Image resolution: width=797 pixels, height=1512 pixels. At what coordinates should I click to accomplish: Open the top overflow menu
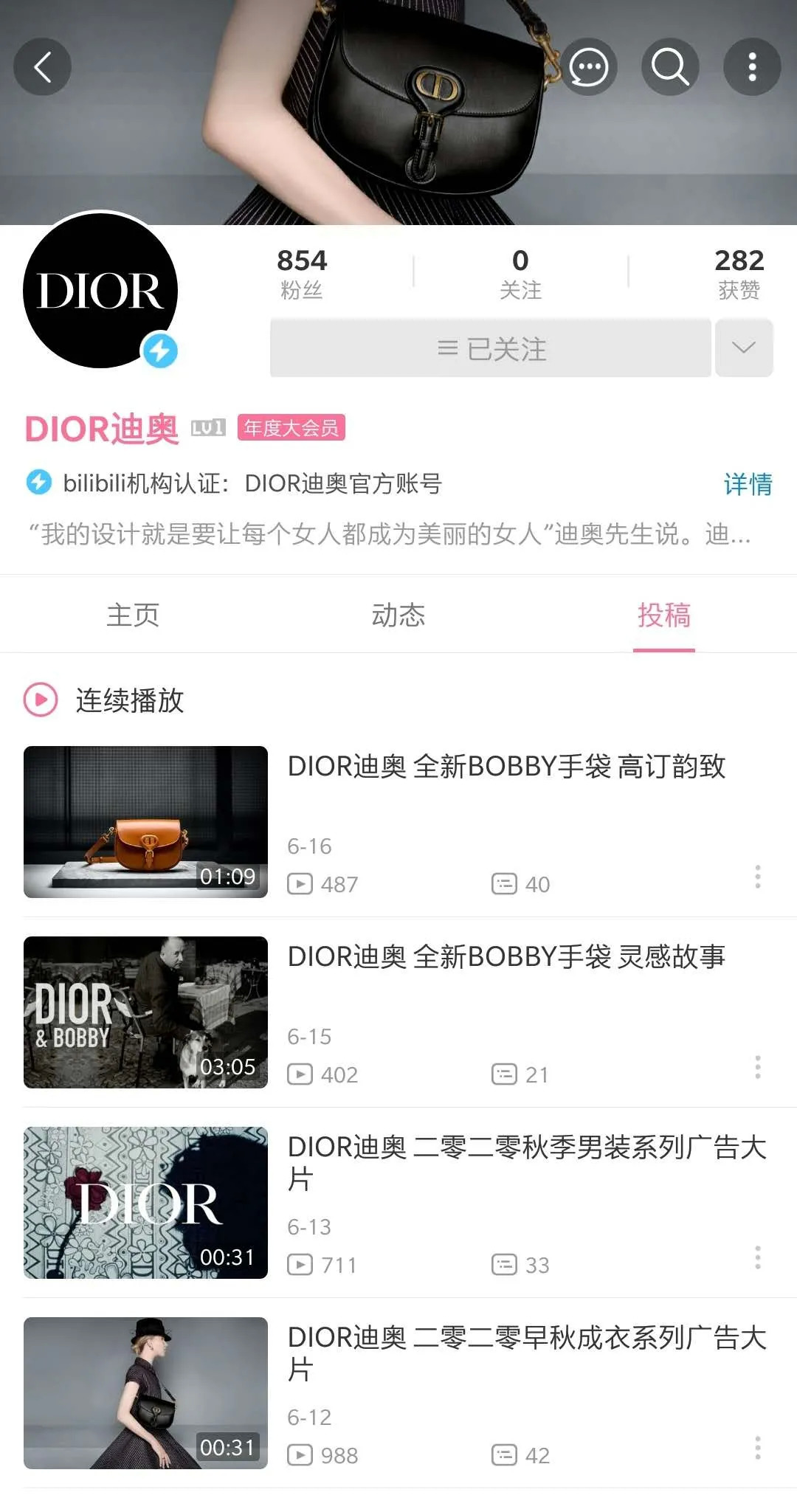[x=752, y=68]
